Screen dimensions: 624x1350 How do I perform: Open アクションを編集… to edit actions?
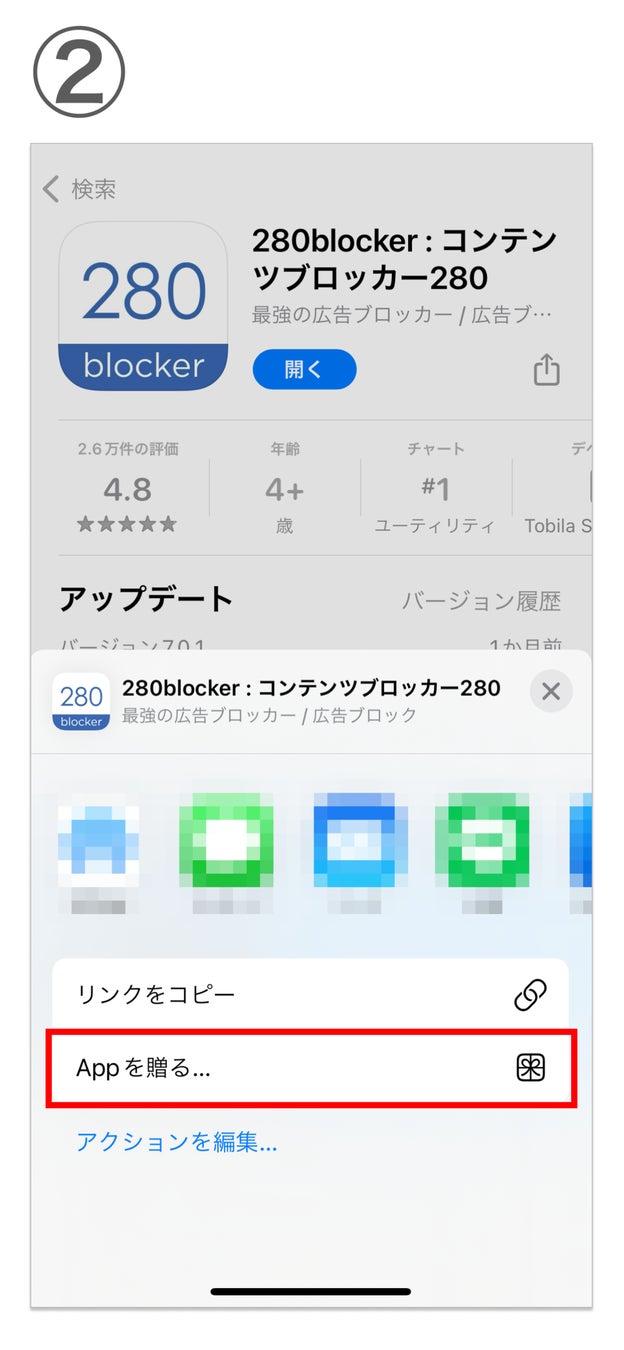[177, 1142]
